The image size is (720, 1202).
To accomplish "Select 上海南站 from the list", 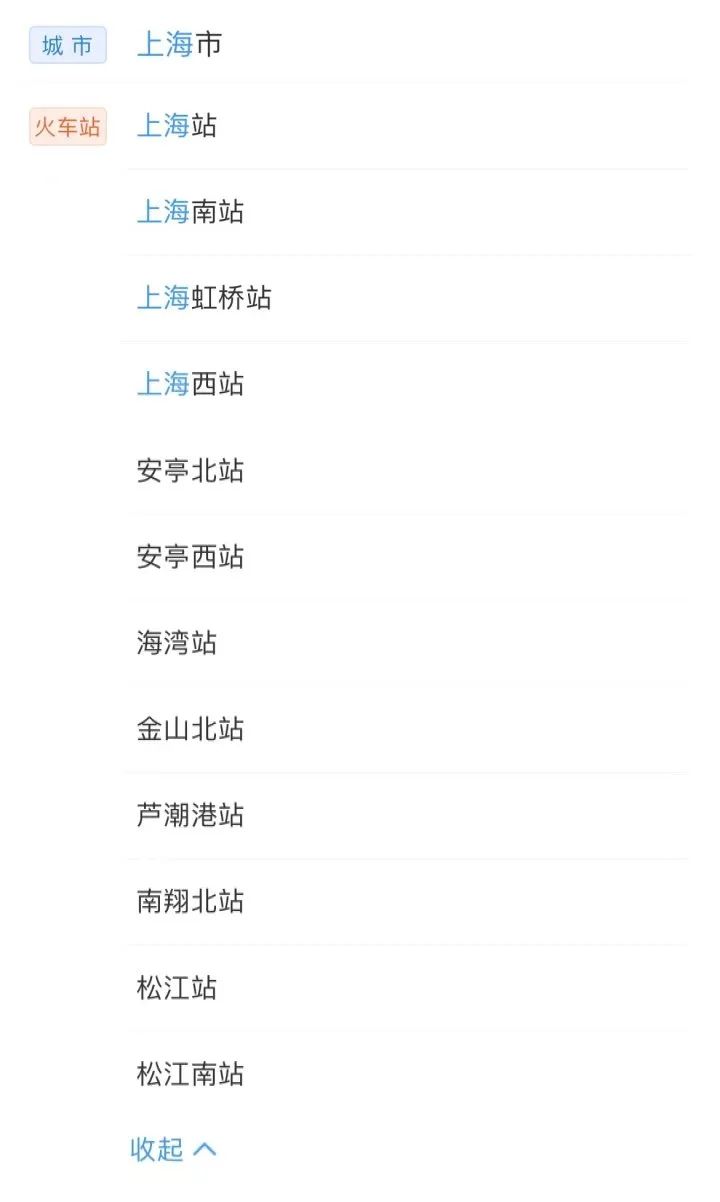I will (190, 212).
